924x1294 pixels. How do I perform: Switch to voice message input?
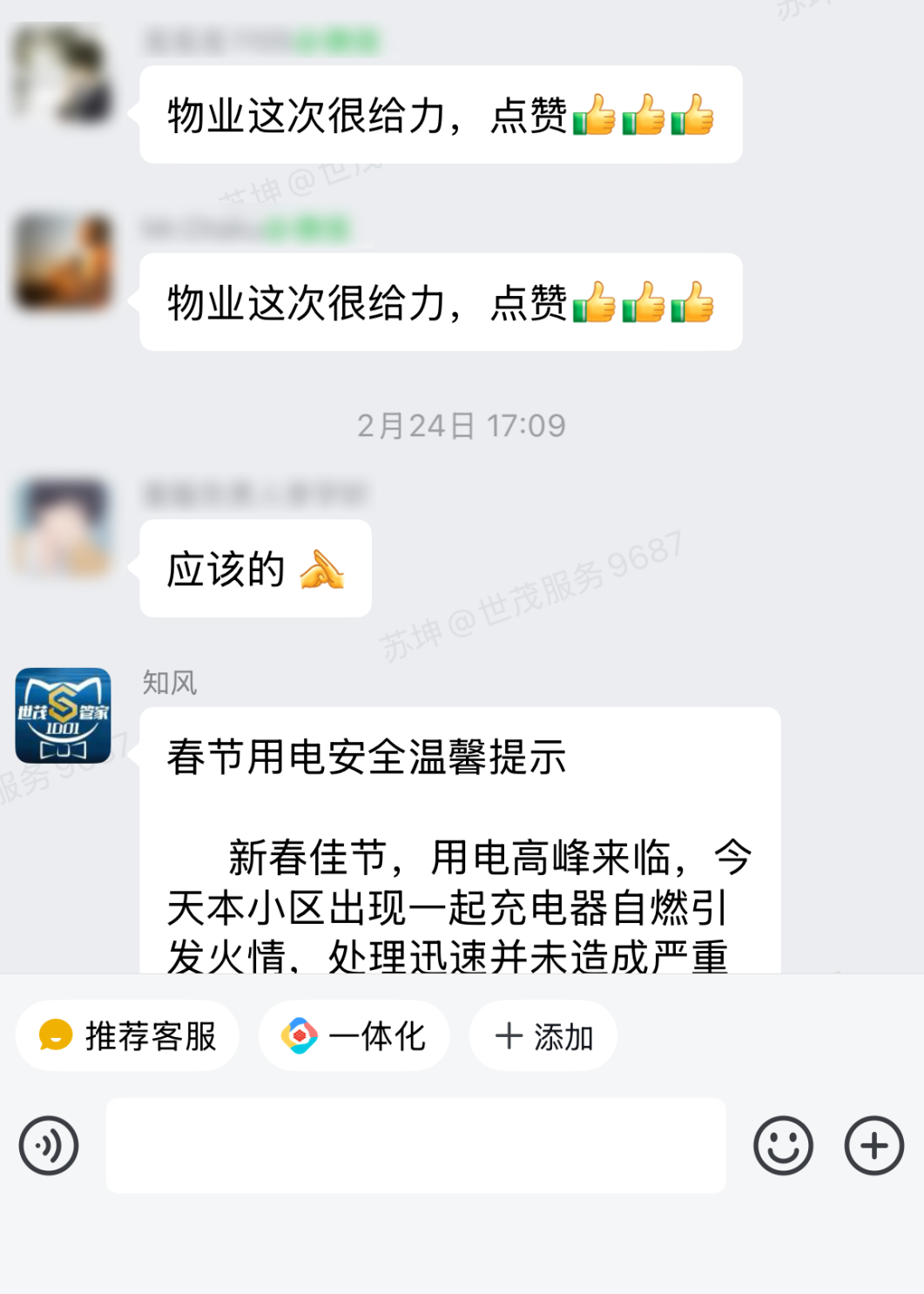coord(49,1145)
